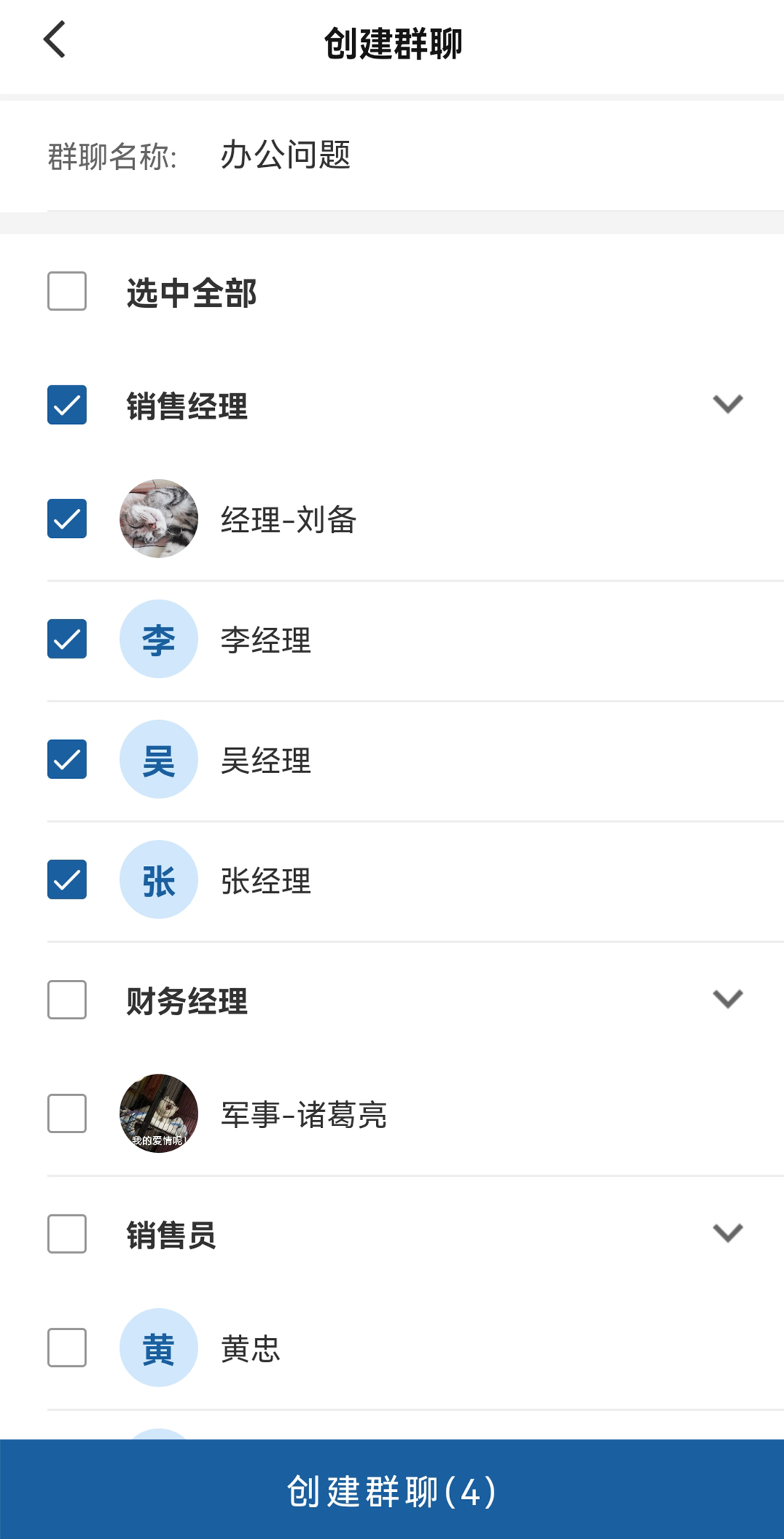Viewport: 784px width, 1539px height.
Task: Uncheck the 销售经理 group checkbox
Action: (67, 404)
